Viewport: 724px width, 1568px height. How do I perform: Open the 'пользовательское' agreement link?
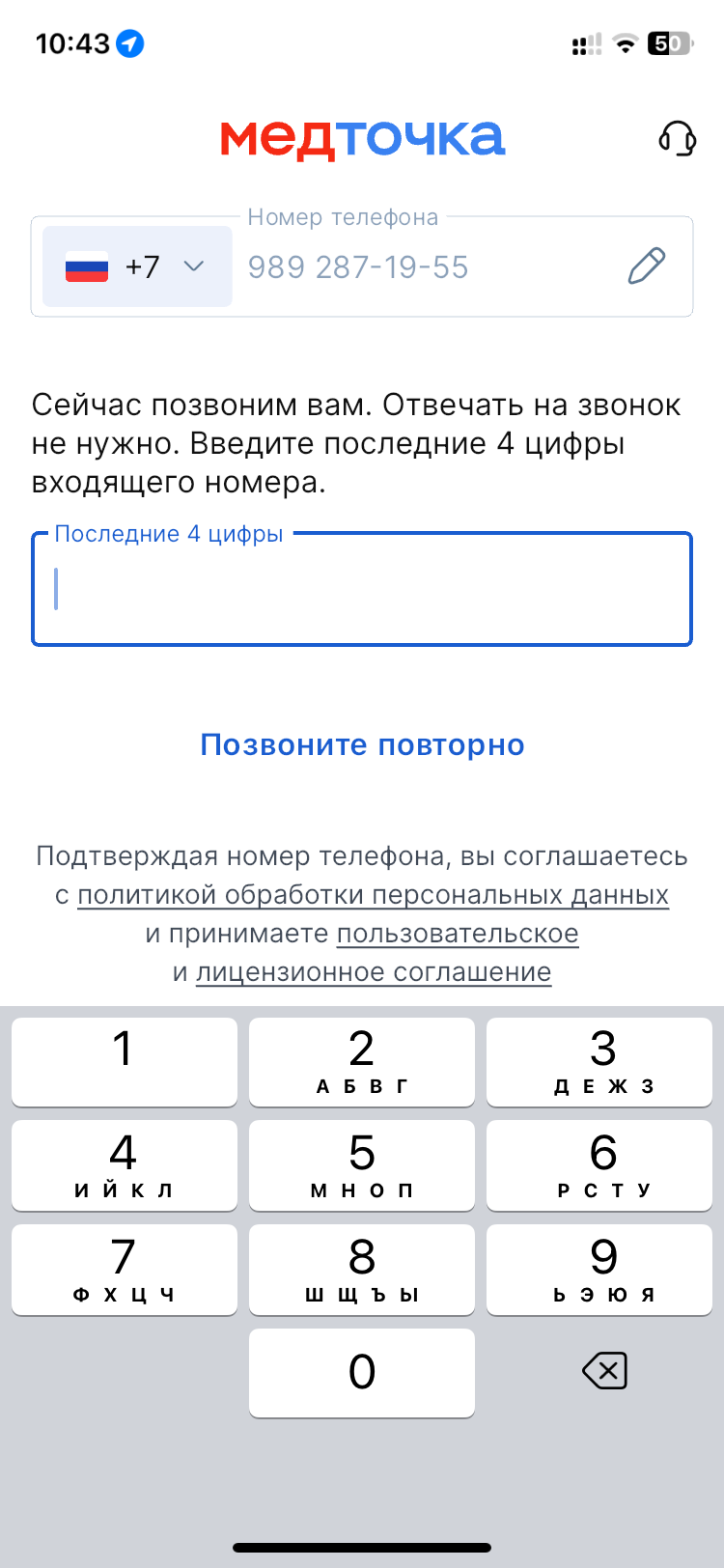coord(458,934)
